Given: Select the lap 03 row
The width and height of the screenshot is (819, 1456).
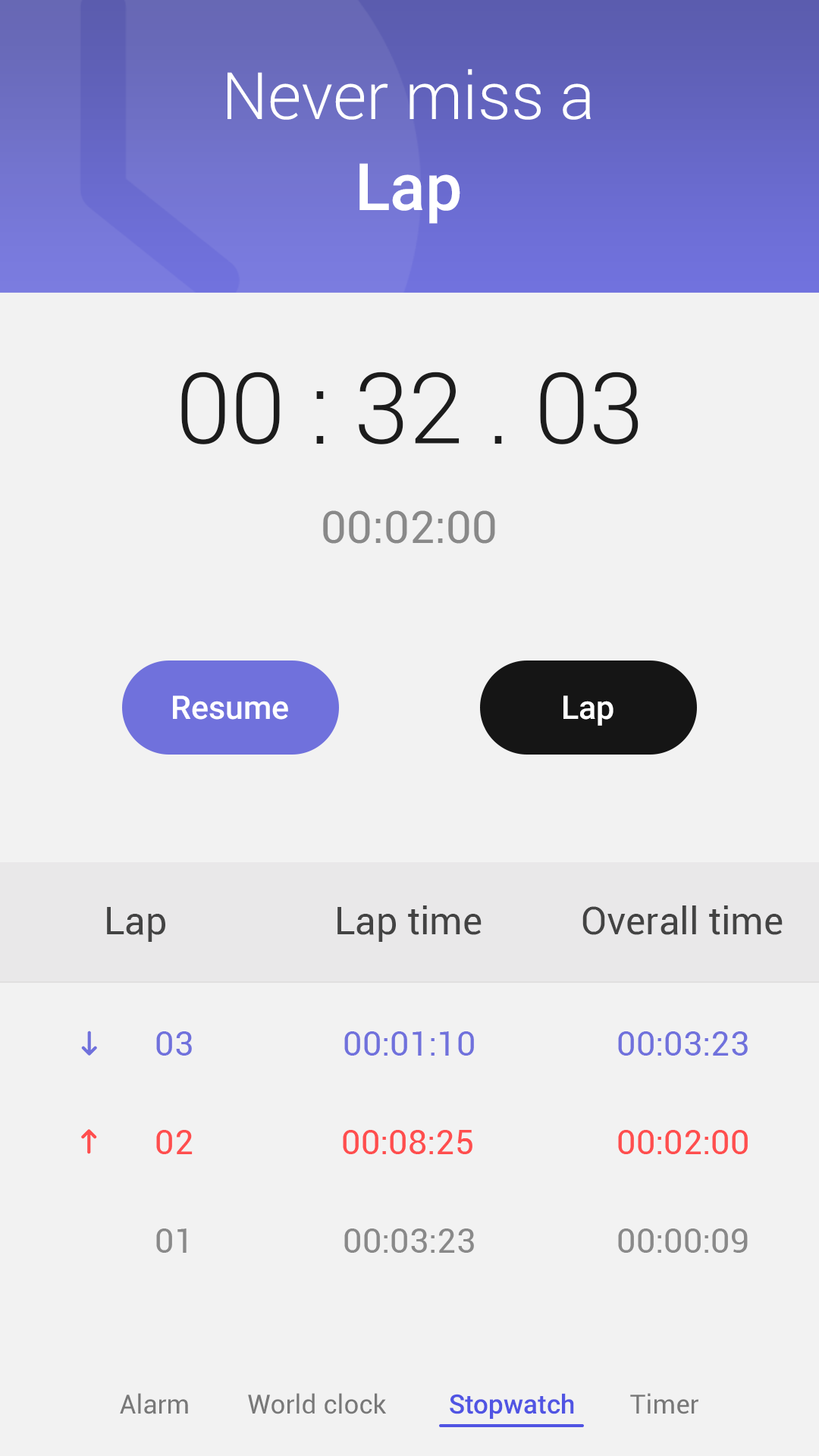Looking at the screenshot, I should [409, 1043].
